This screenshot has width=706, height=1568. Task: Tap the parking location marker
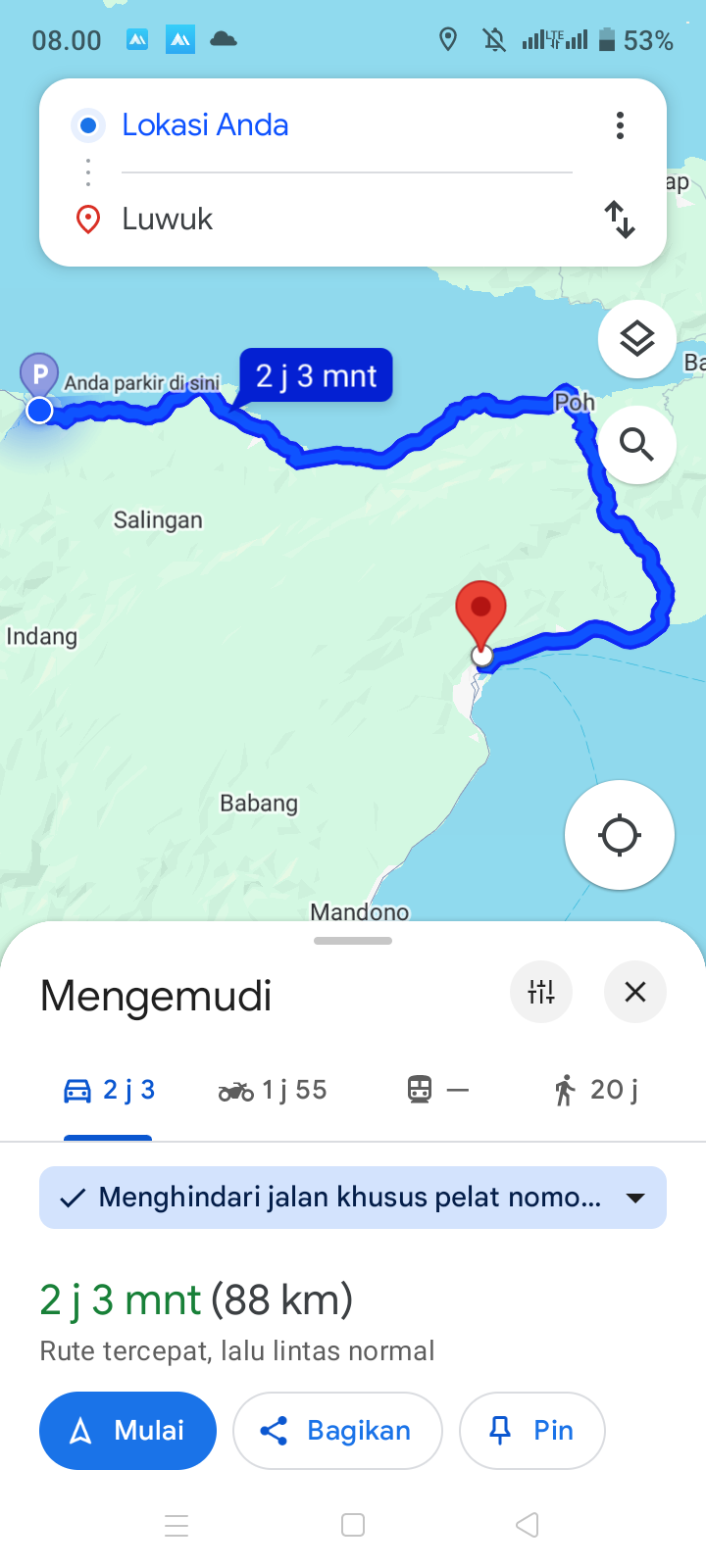pyautogui.click(x=39, y=373)
